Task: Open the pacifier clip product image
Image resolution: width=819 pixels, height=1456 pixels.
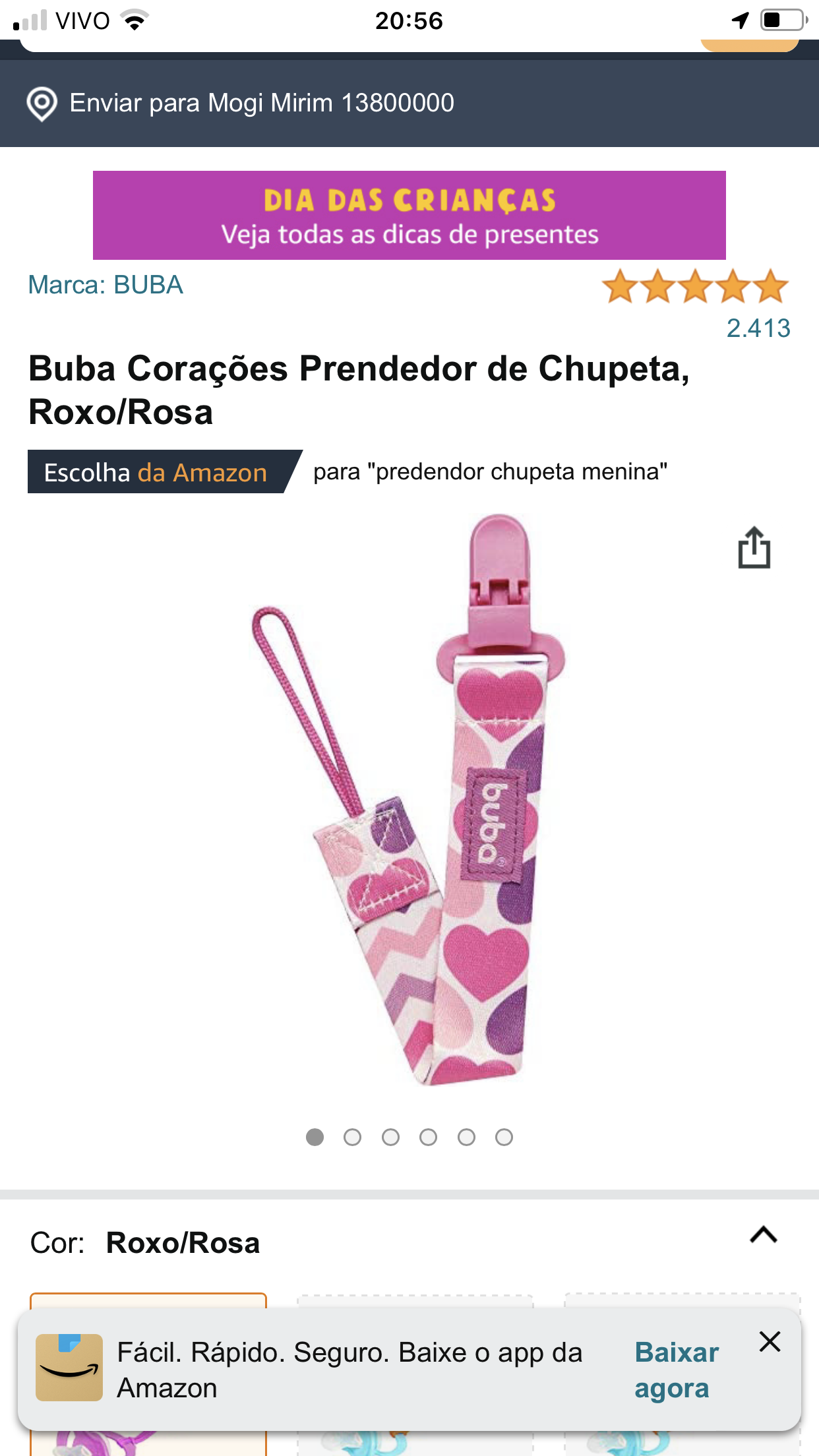Action: (x=409, y=798)
